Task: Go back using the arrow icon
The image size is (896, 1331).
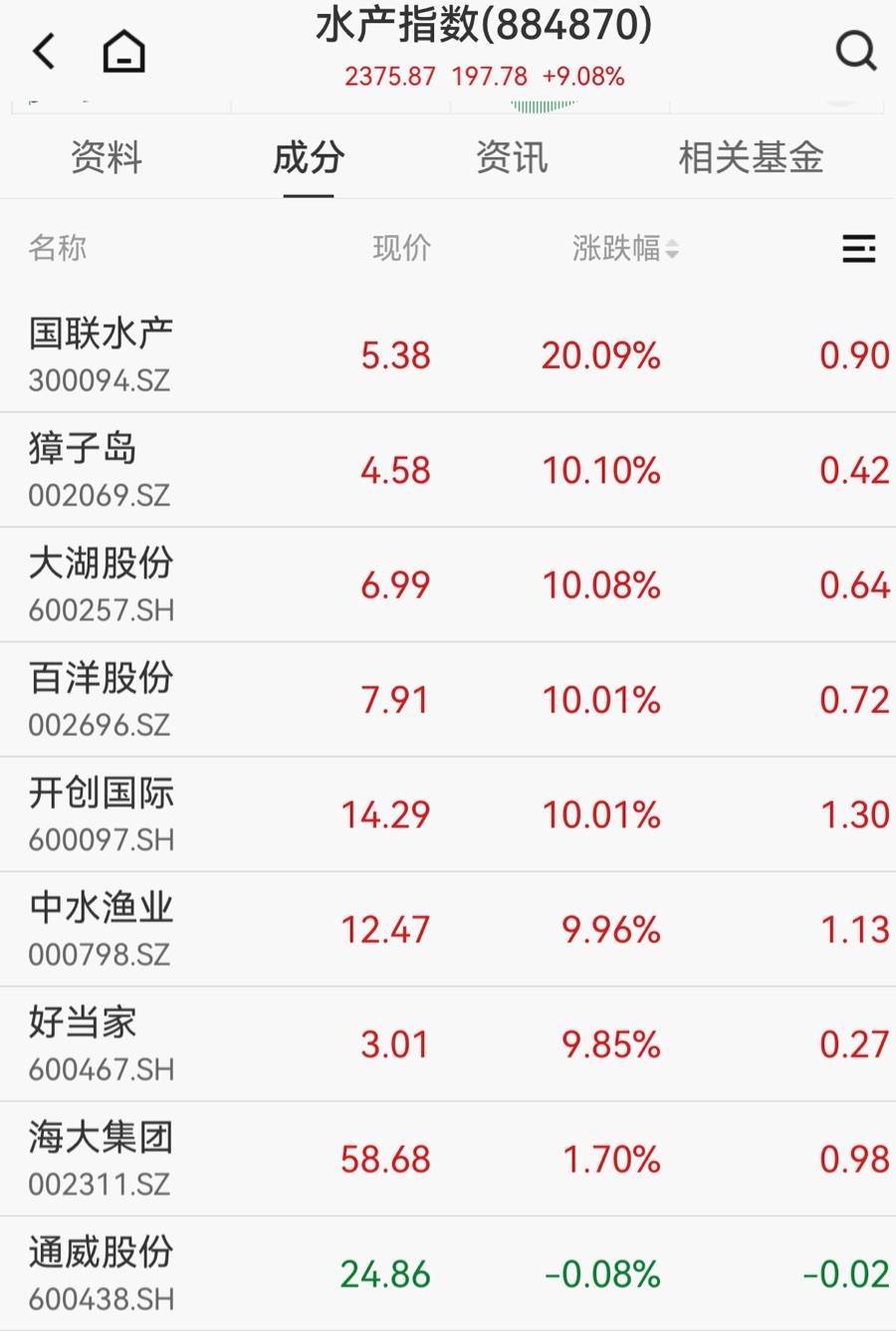Action: pos(44,51)
